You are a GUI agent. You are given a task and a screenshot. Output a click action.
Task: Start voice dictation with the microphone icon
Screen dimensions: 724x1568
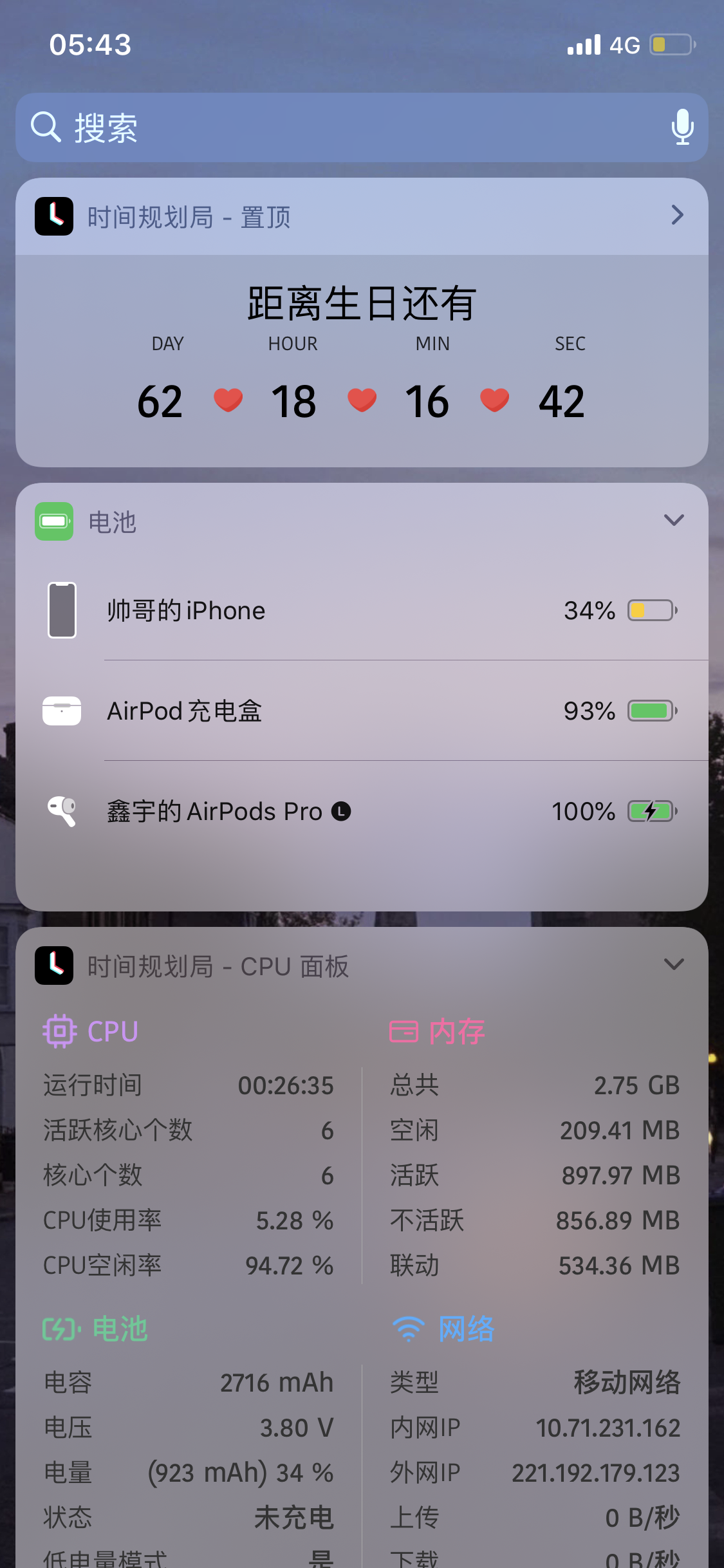[x=682, y=127]
